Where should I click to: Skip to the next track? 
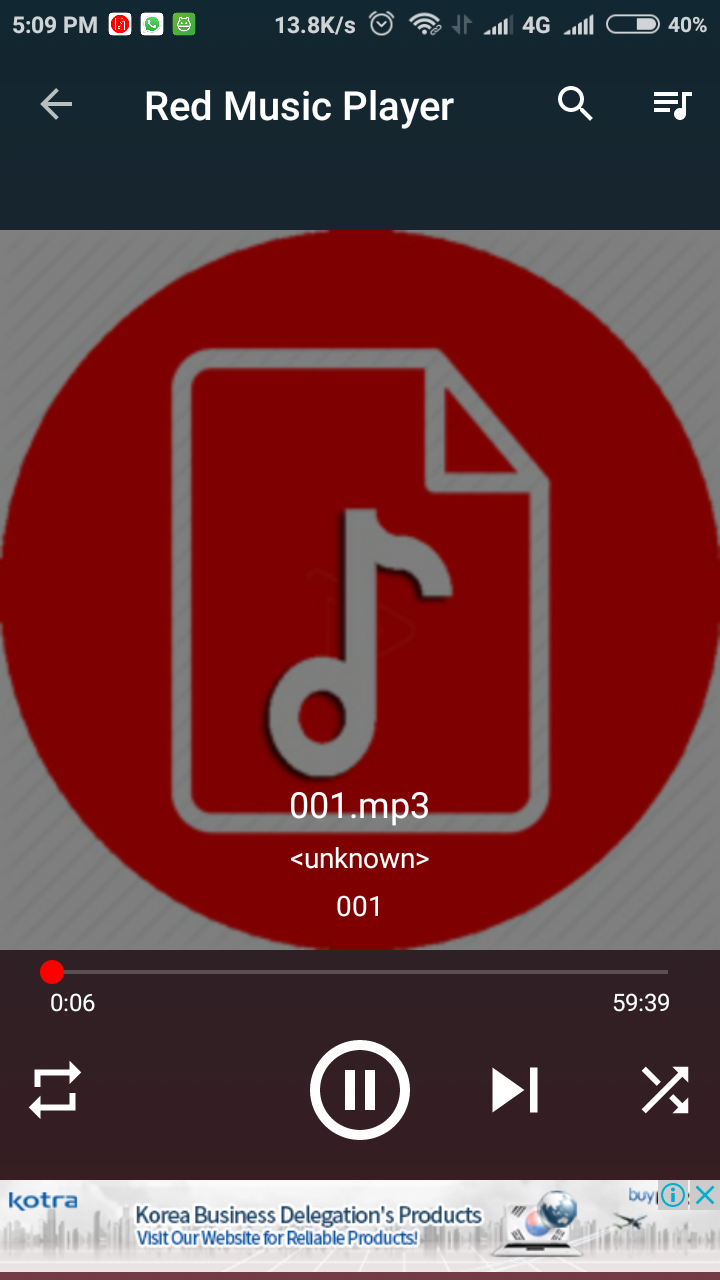514,1090
